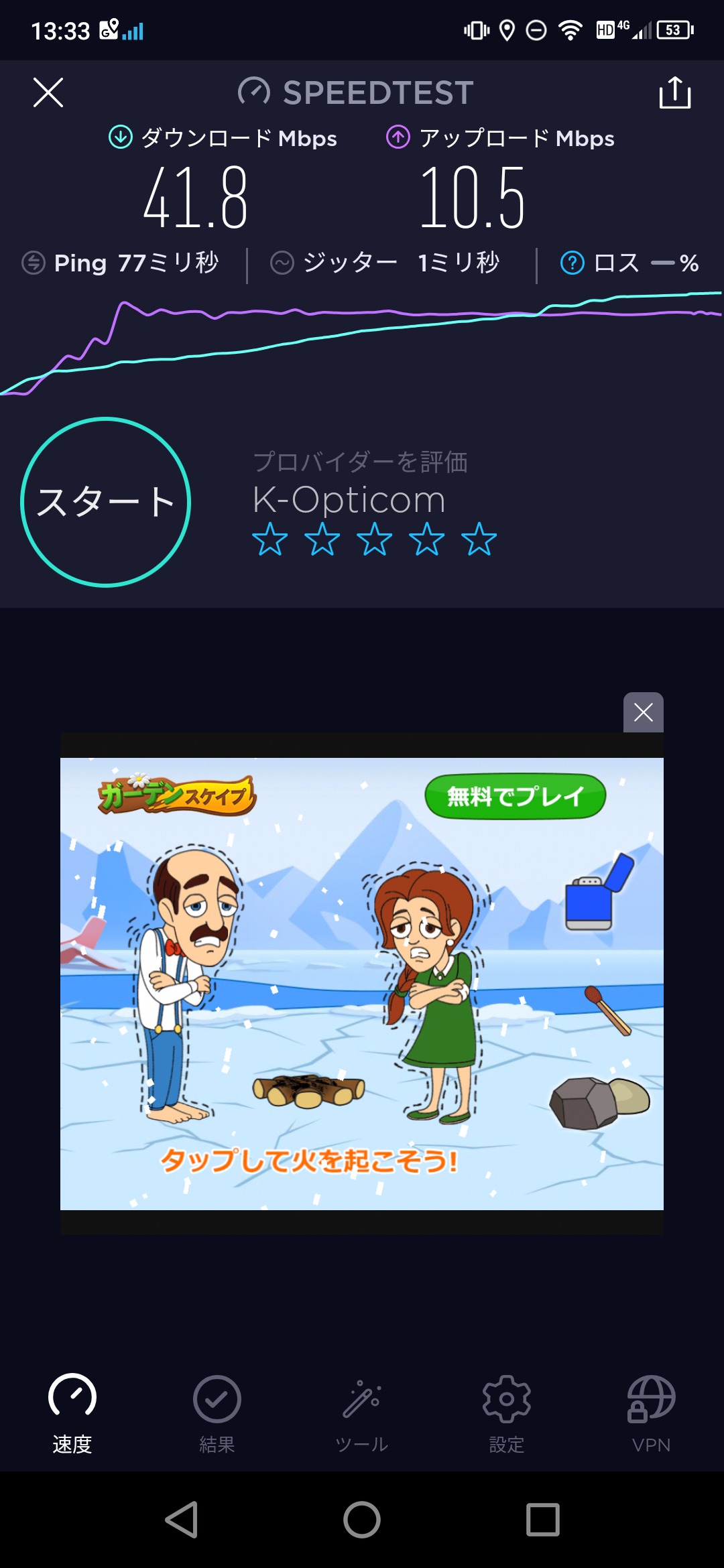Open the packet loss help icon
Image resolution: width=724 pixels, height=1568 pixels.
tap(572, 263)
